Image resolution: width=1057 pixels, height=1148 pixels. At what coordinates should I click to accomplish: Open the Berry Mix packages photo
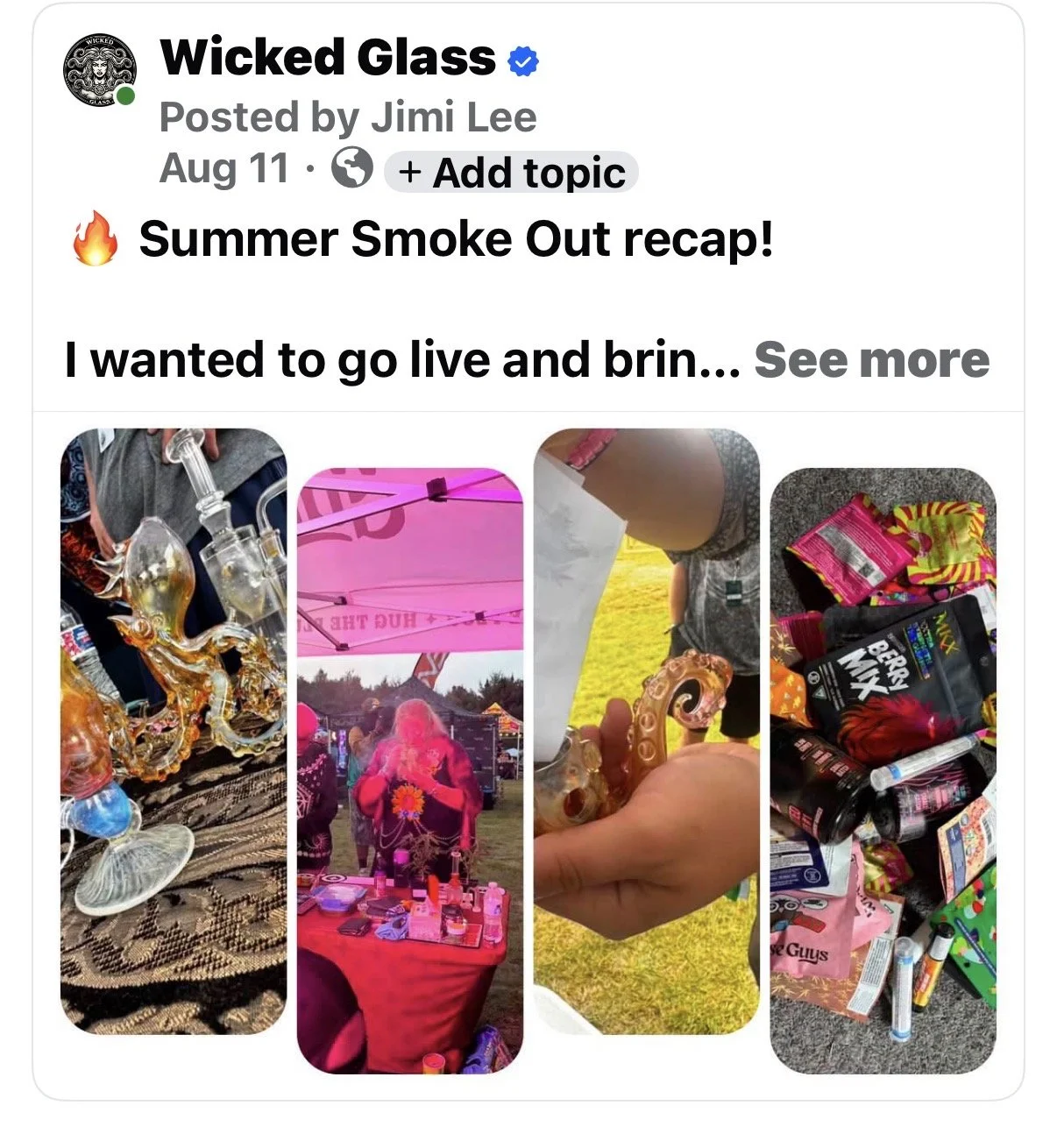coord(883,770)
